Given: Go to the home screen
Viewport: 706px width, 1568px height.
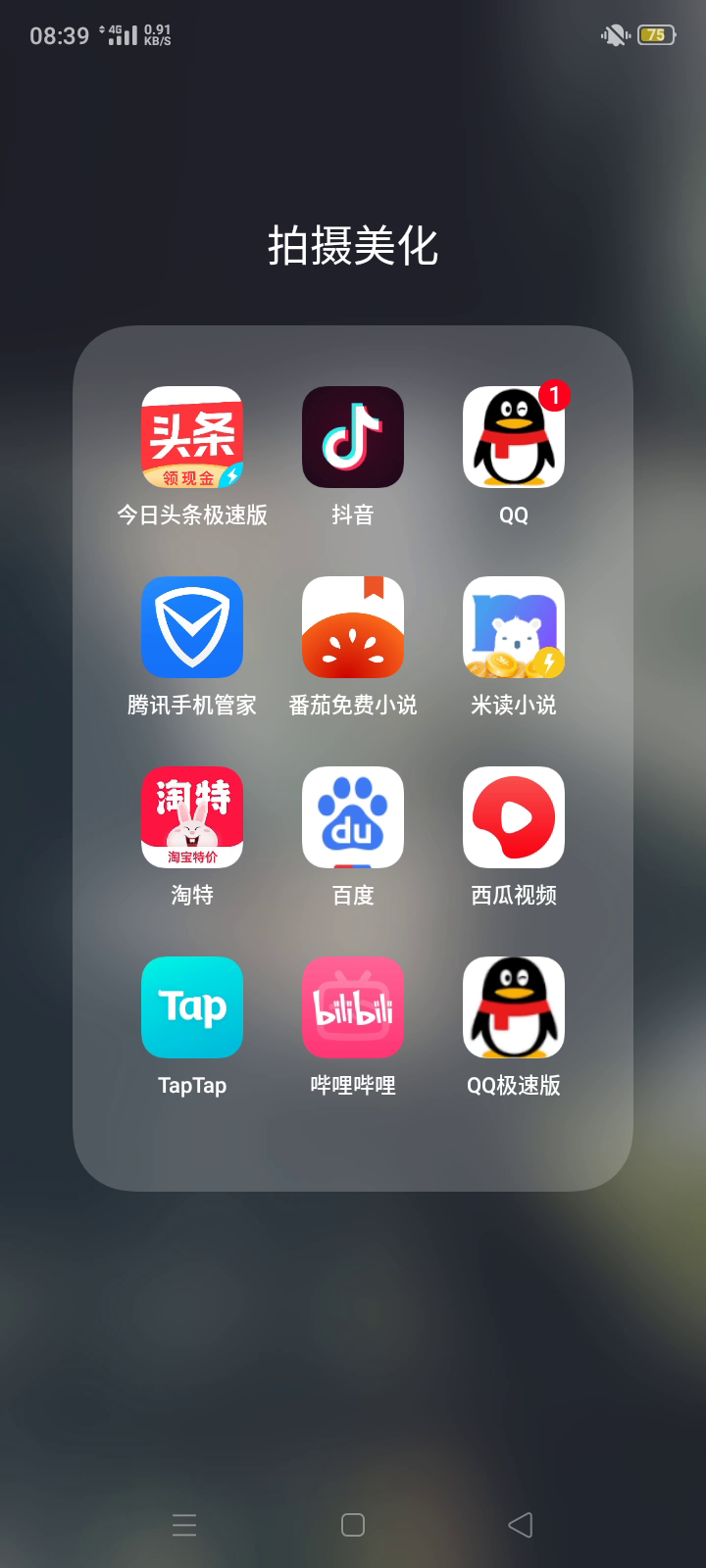Looking at the screenshot, I should point(353,1524).
